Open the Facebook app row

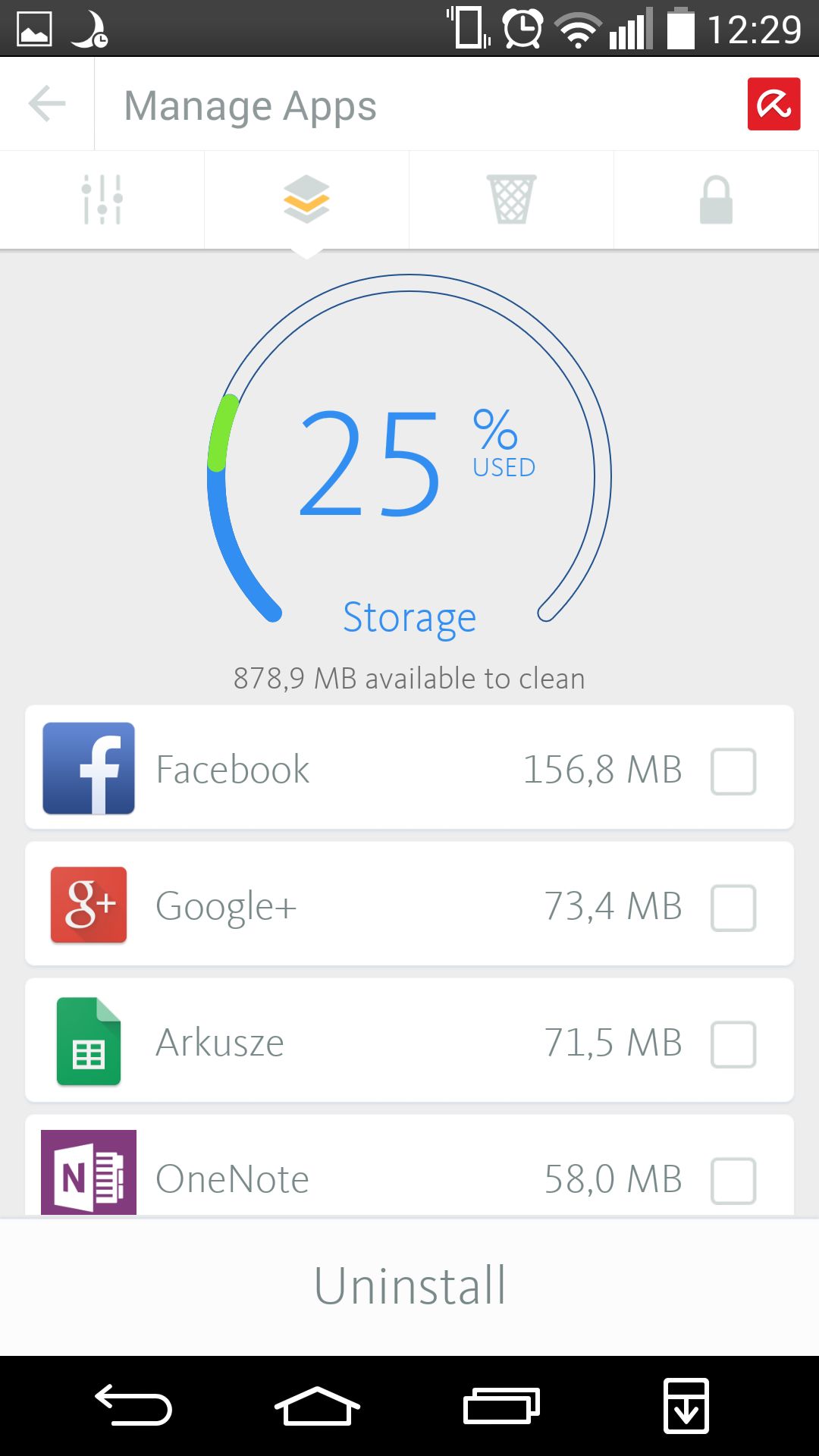pos(409,767)
